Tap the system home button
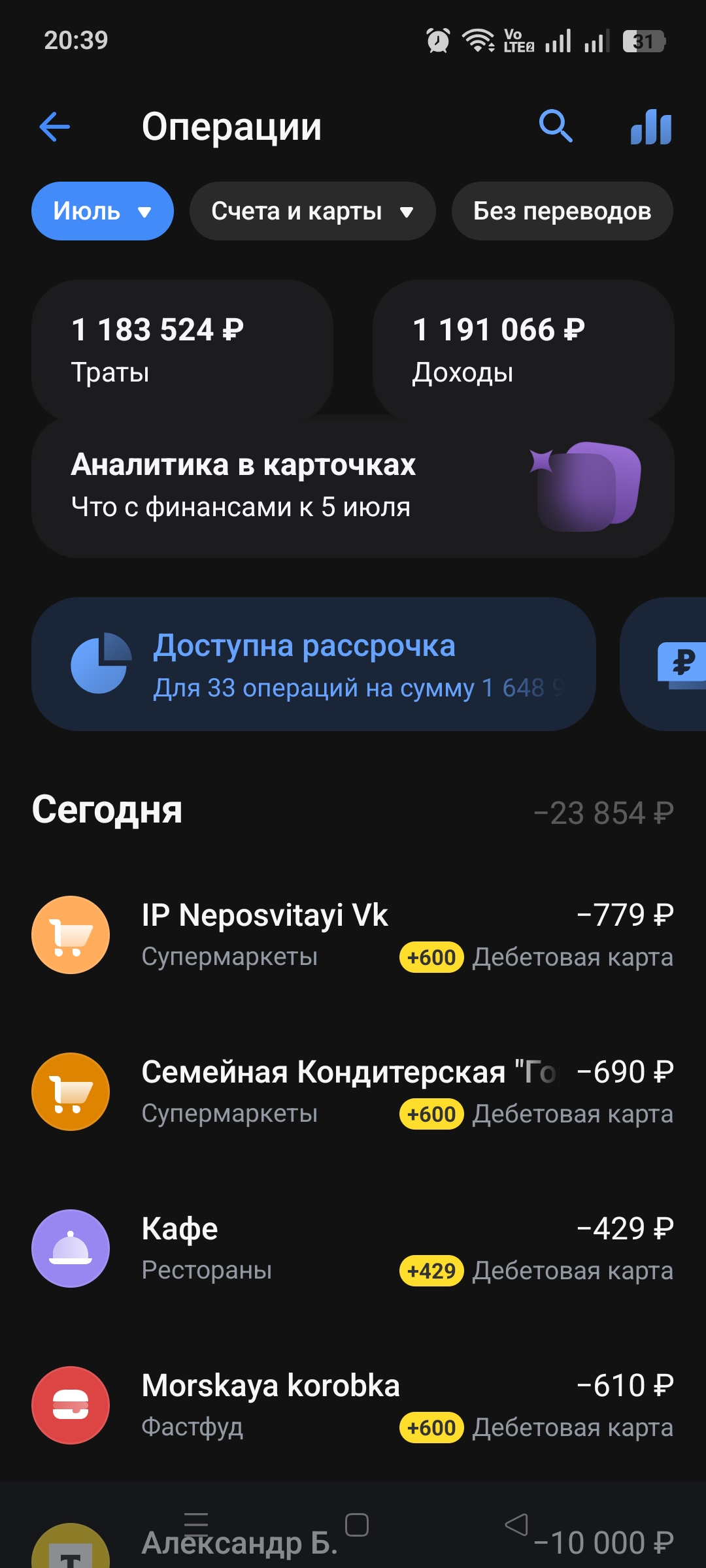 point(357,1525)
